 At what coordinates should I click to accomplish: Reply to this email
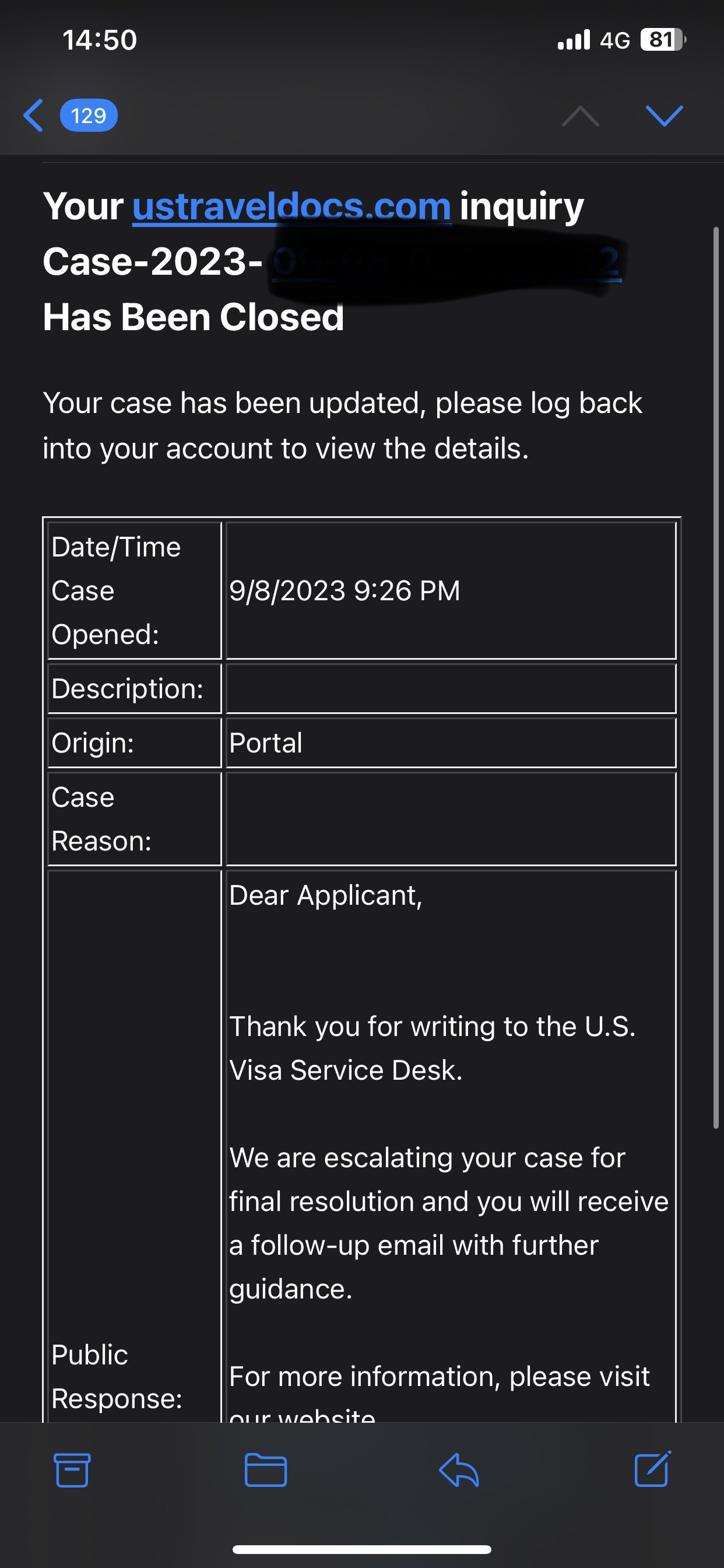[459, 1470]
